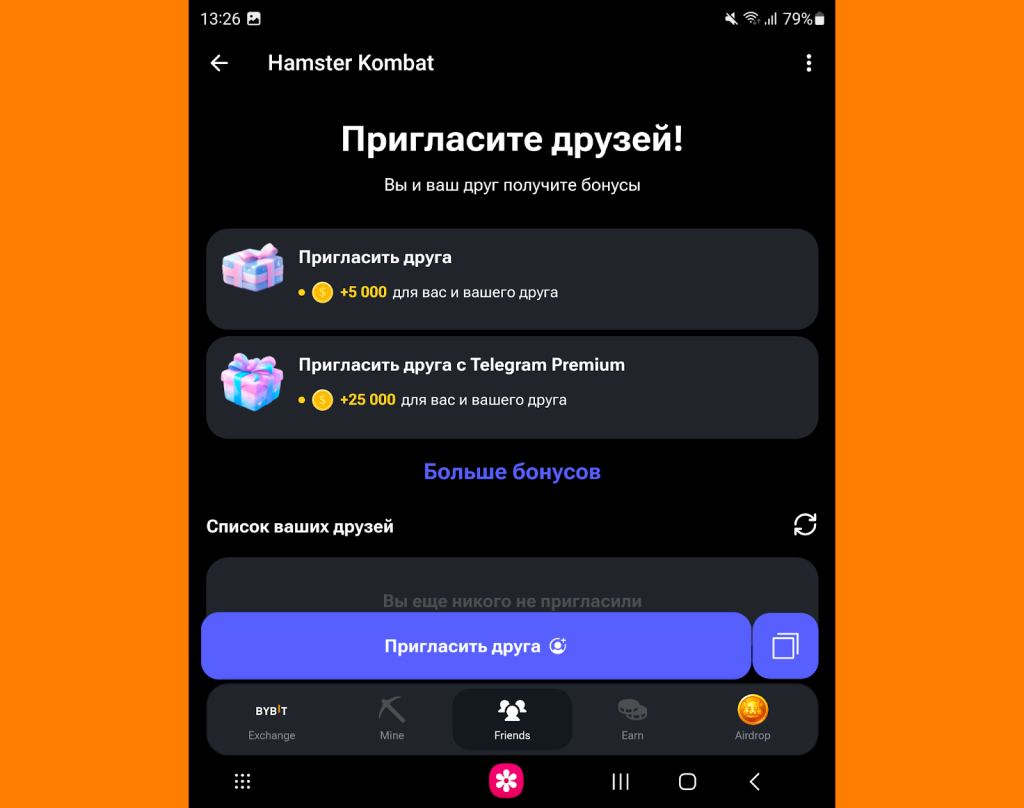Open the pink flower app in the taskbar

[506, 781]
